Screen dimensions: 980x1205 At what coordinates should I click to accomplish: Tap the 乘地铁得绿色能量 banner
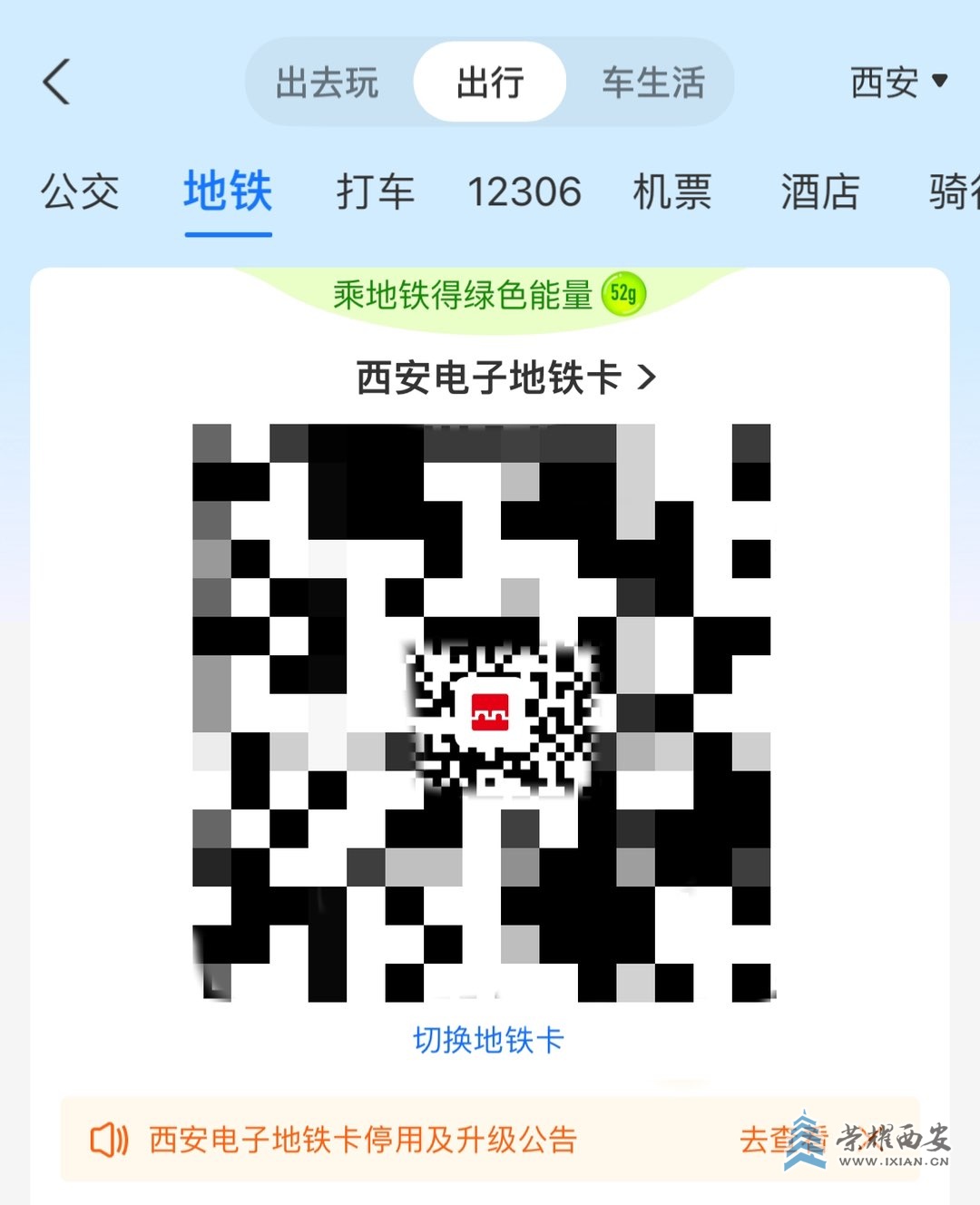click(x=488, y=295)
